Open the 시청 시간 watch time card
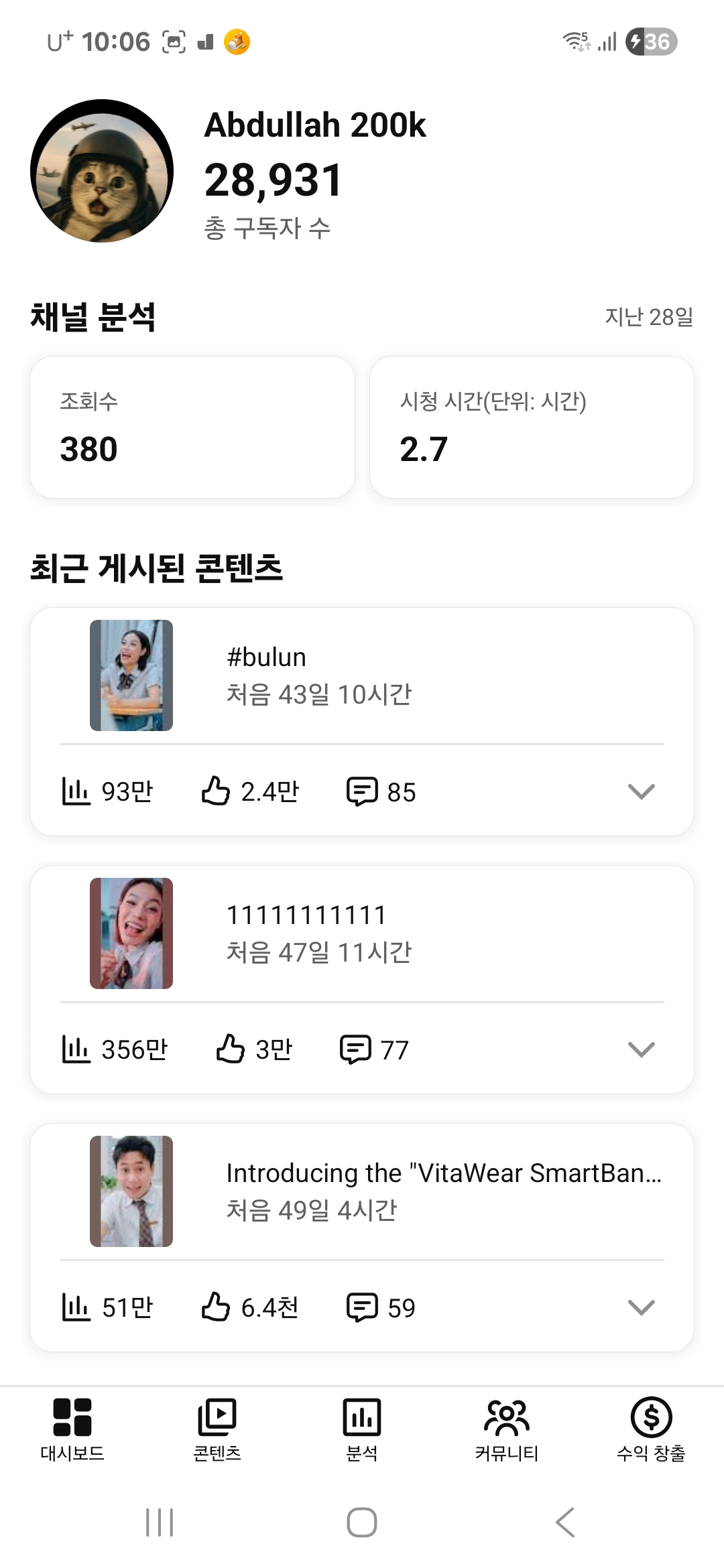The width and height of the screenshot is (724, 1568). [x=532, y=427]
